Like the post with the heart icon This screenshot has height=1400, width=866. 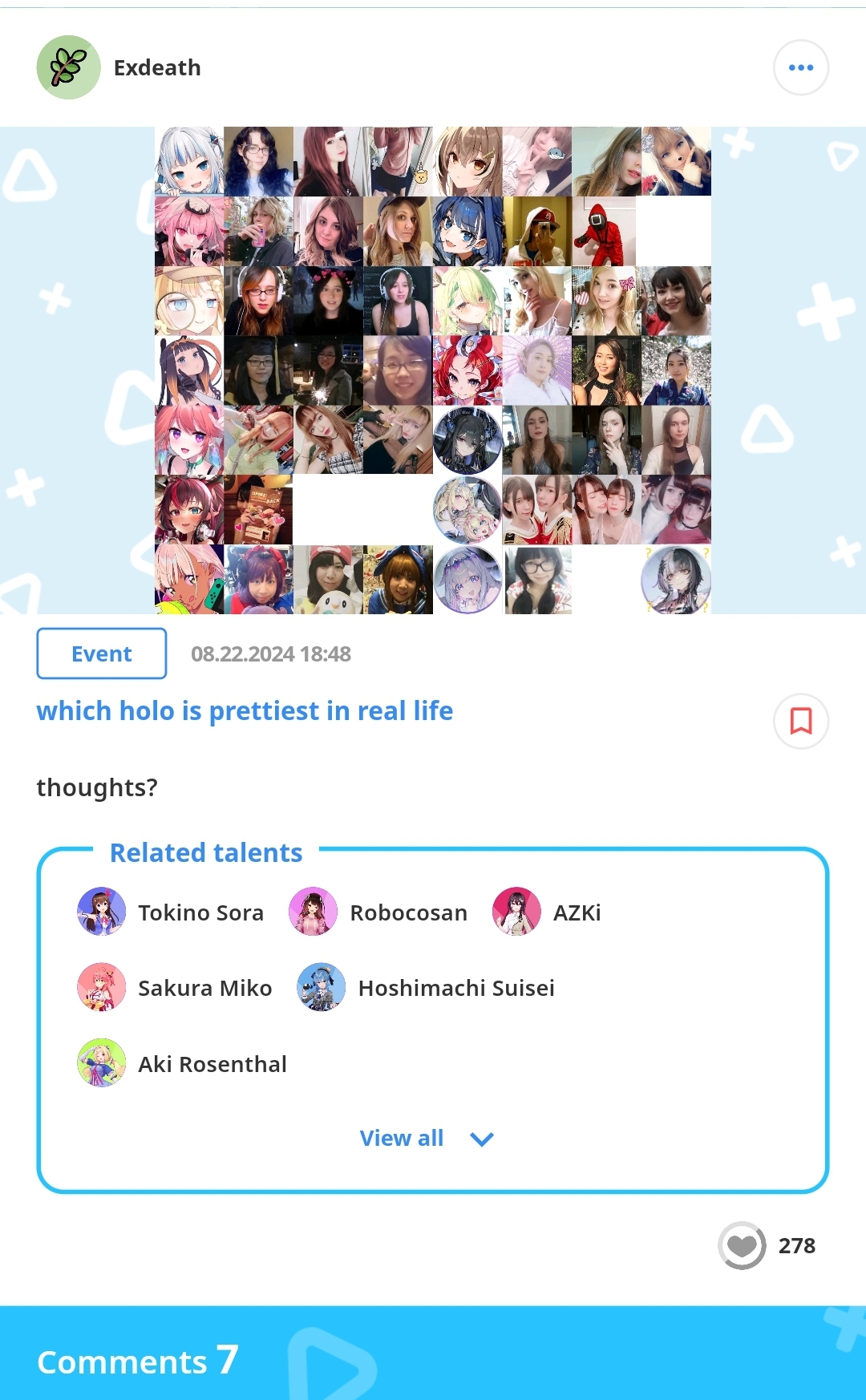coord(742,1245)
